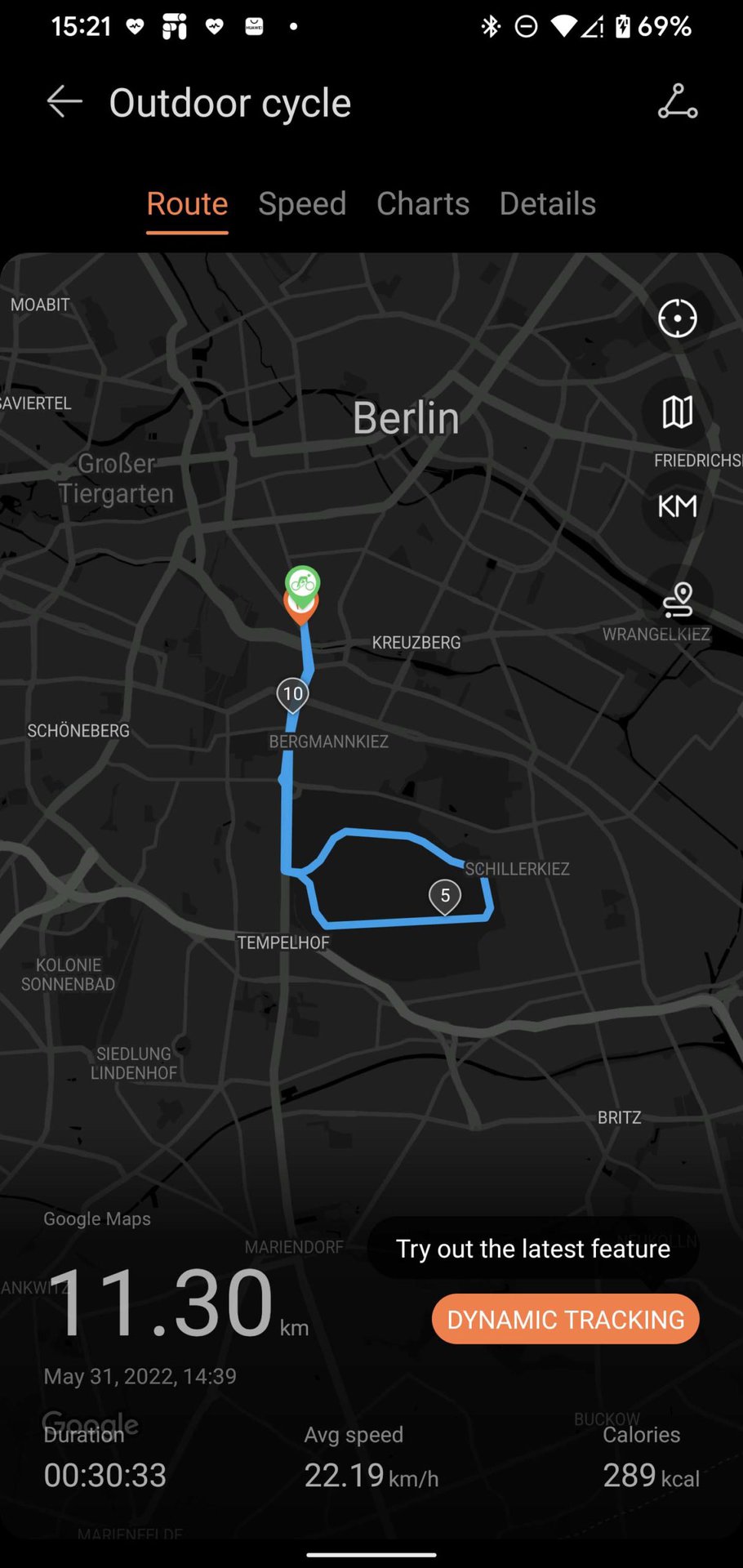This screenshot has height=1568, width=743.
Task: View the Details tab
Action: coord(547,203)
